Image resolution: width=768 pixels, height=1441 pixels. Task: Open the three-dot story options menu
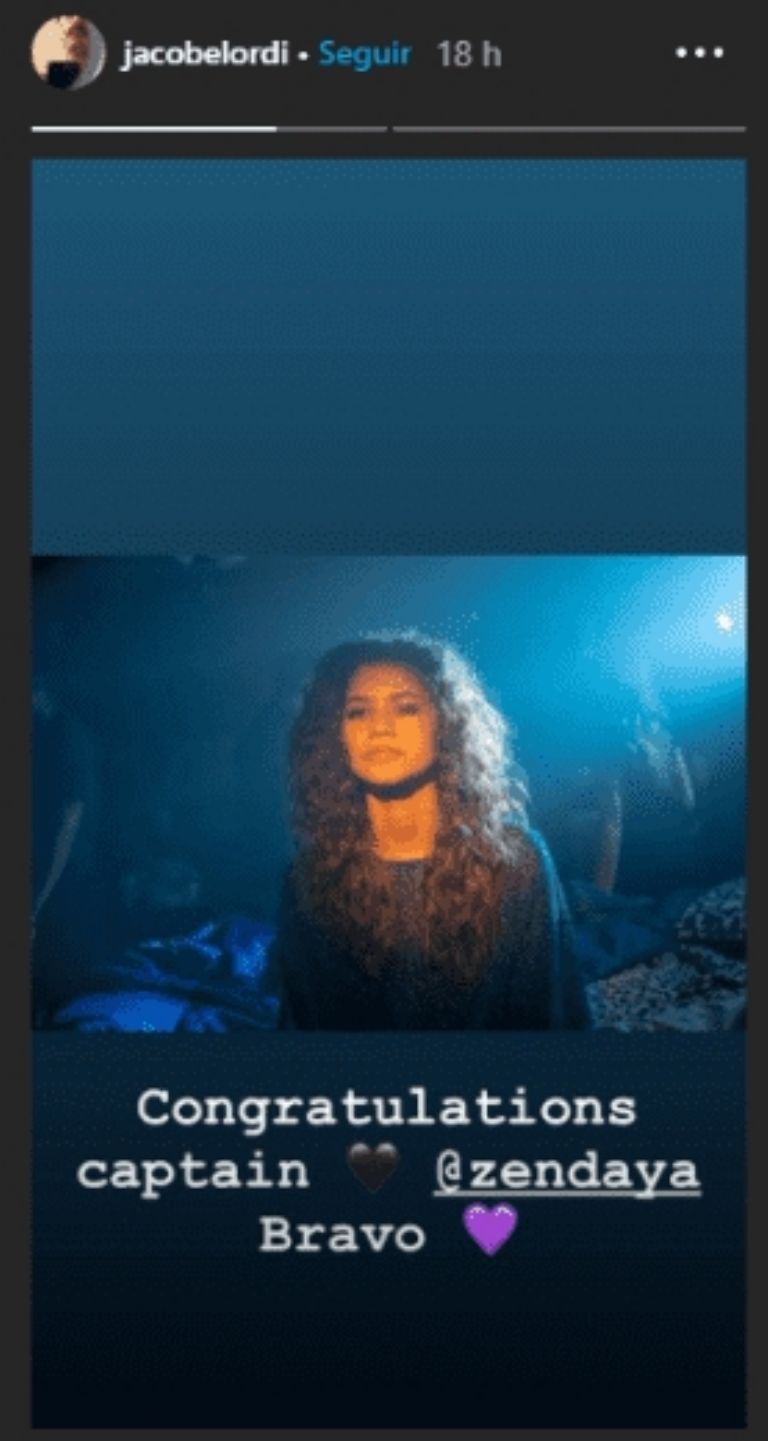698,54
